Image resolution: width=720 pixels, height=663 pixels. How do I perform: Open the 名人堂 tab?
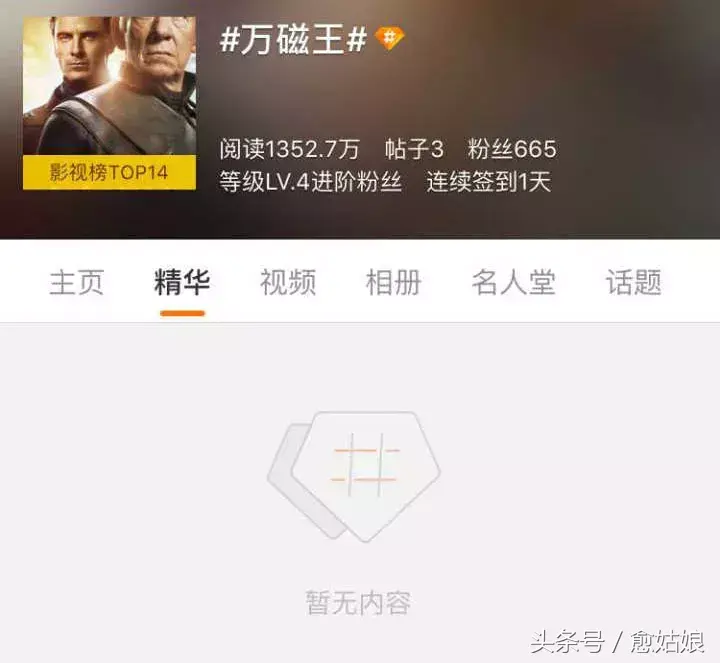point(512,282)
